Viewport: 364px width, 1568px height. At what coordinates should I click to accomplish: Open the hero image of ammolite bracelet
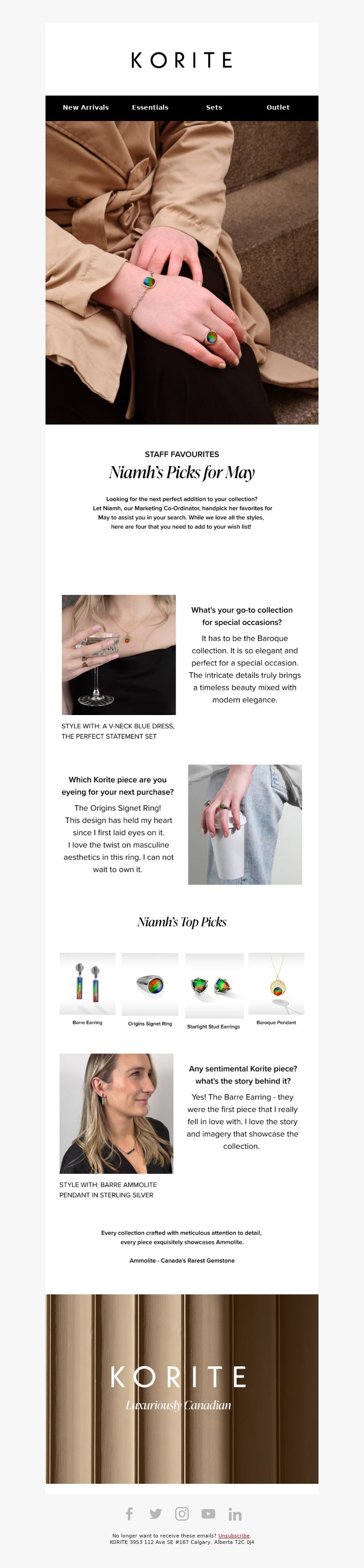pyautogui.click(x=182, y=272)
